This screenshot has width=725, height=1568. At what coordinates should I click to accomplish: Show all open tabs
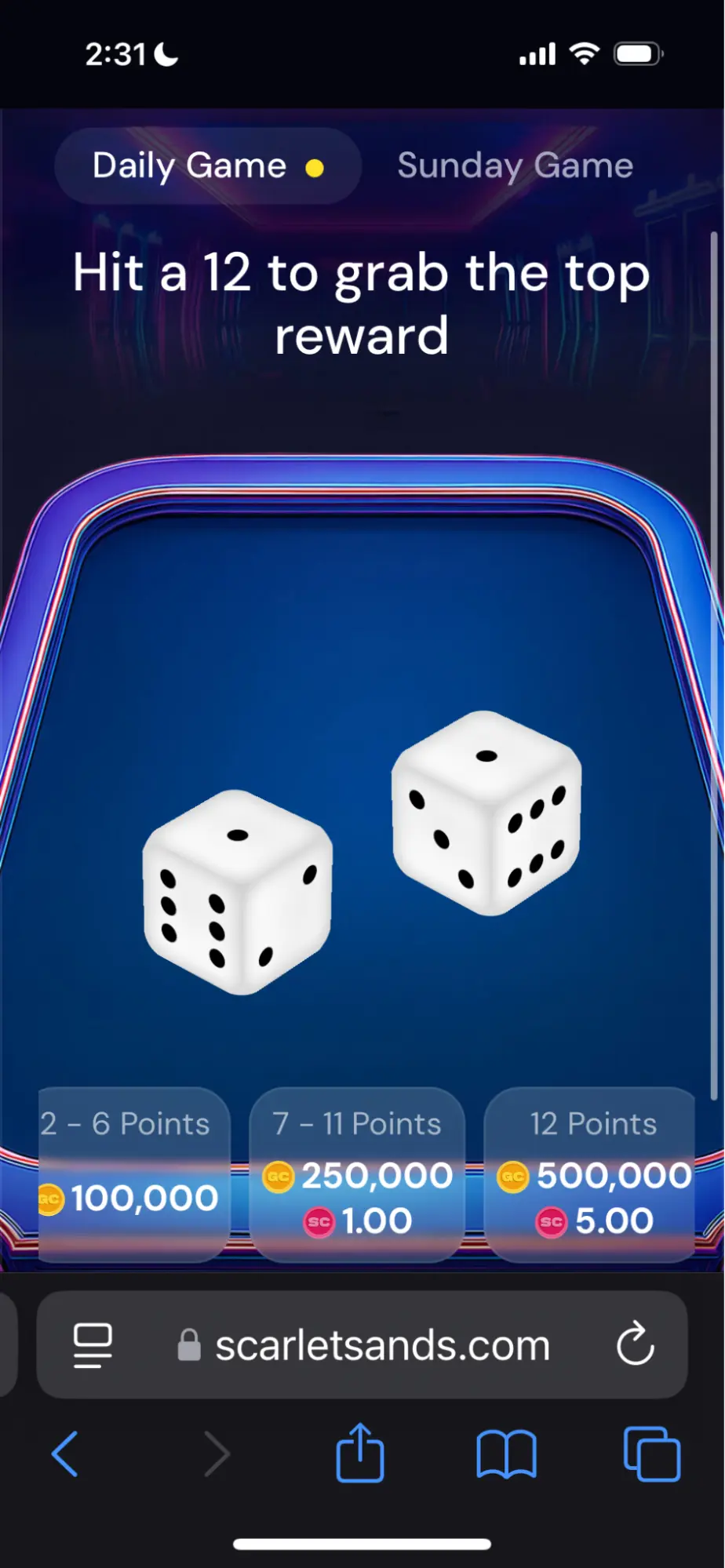[x=651, y=1453]
